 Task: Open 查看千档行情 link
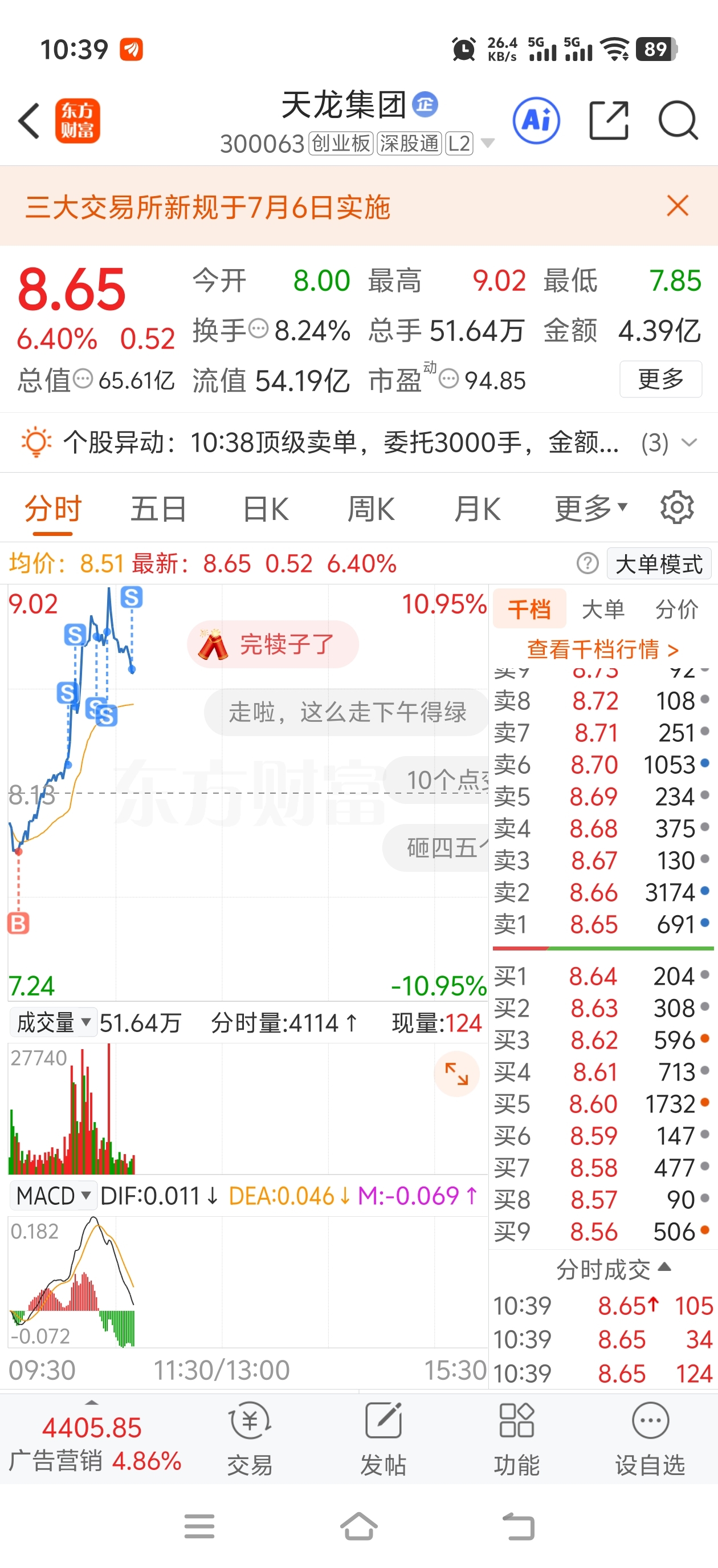602,649
